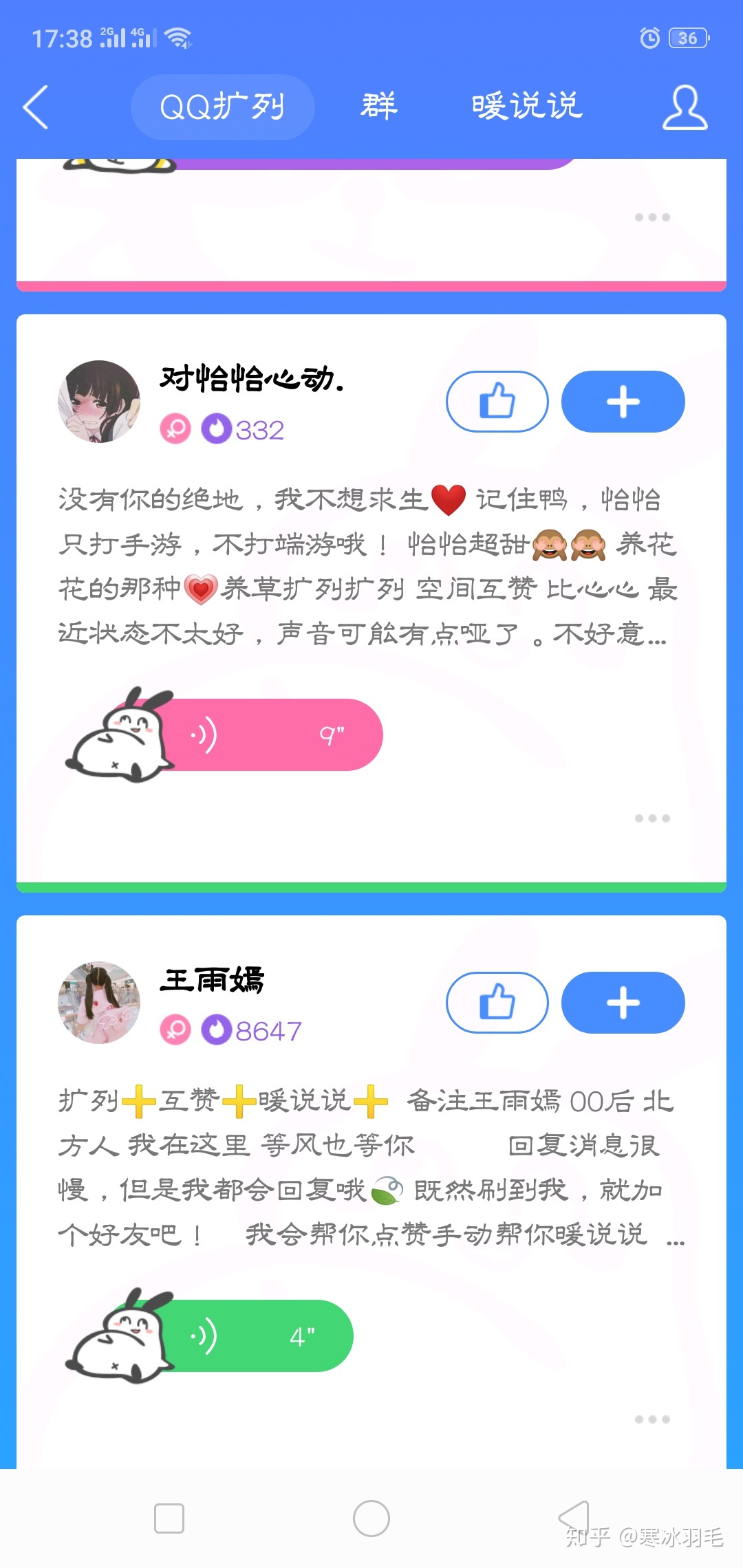This screenshot has height=1568, width=743.
Task: Switch to the 暖说说 tab
Action: coord(527,107)
